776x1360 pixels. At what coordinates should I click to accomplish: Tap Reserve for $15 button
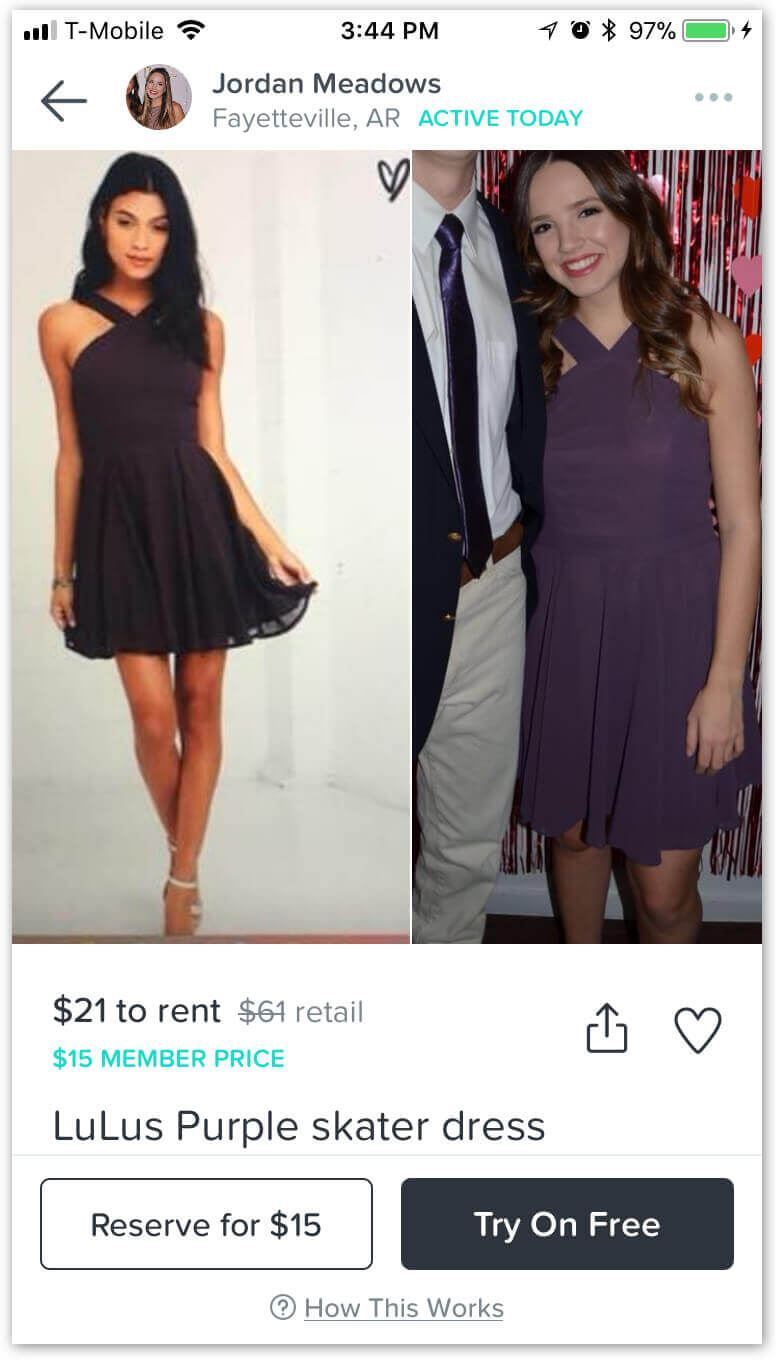click(x=206, y=1224)
